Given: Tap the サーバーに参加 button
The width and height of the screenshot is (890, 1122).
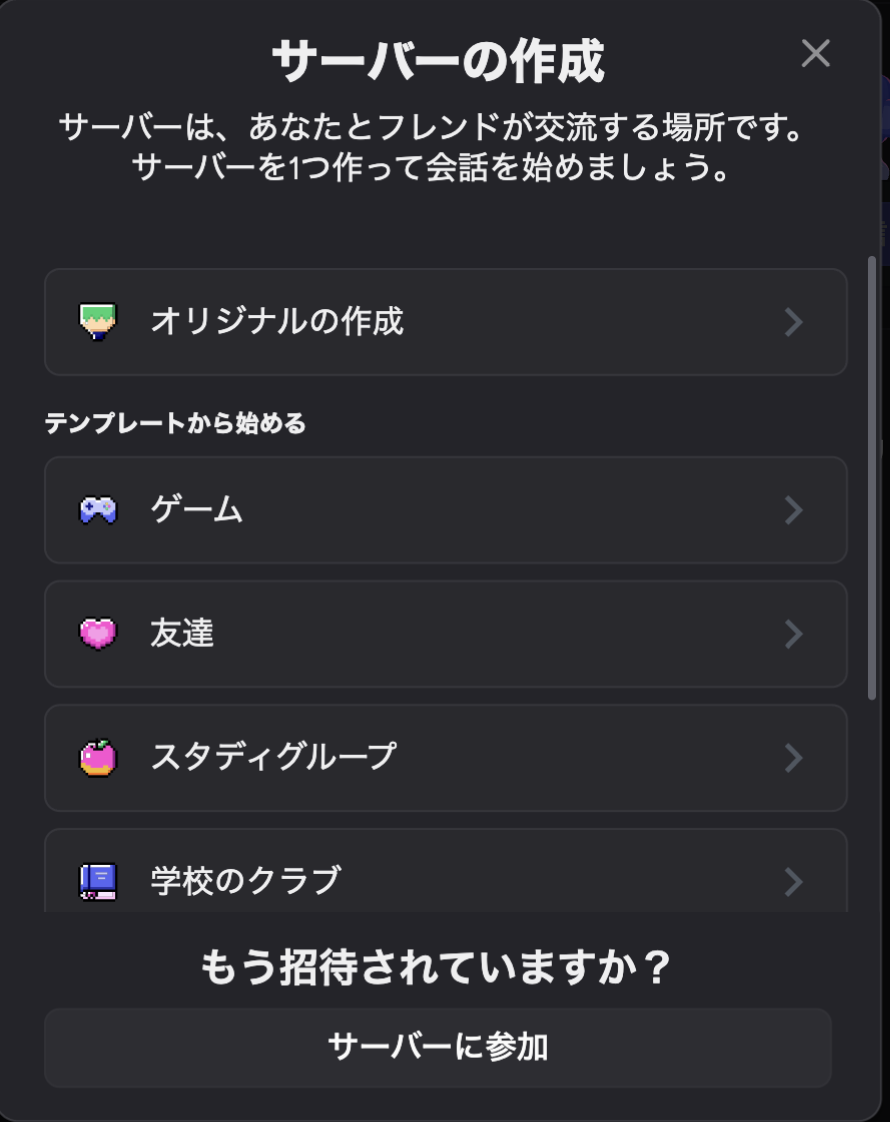Looking at the screenshot, I should pos(438,1048).
